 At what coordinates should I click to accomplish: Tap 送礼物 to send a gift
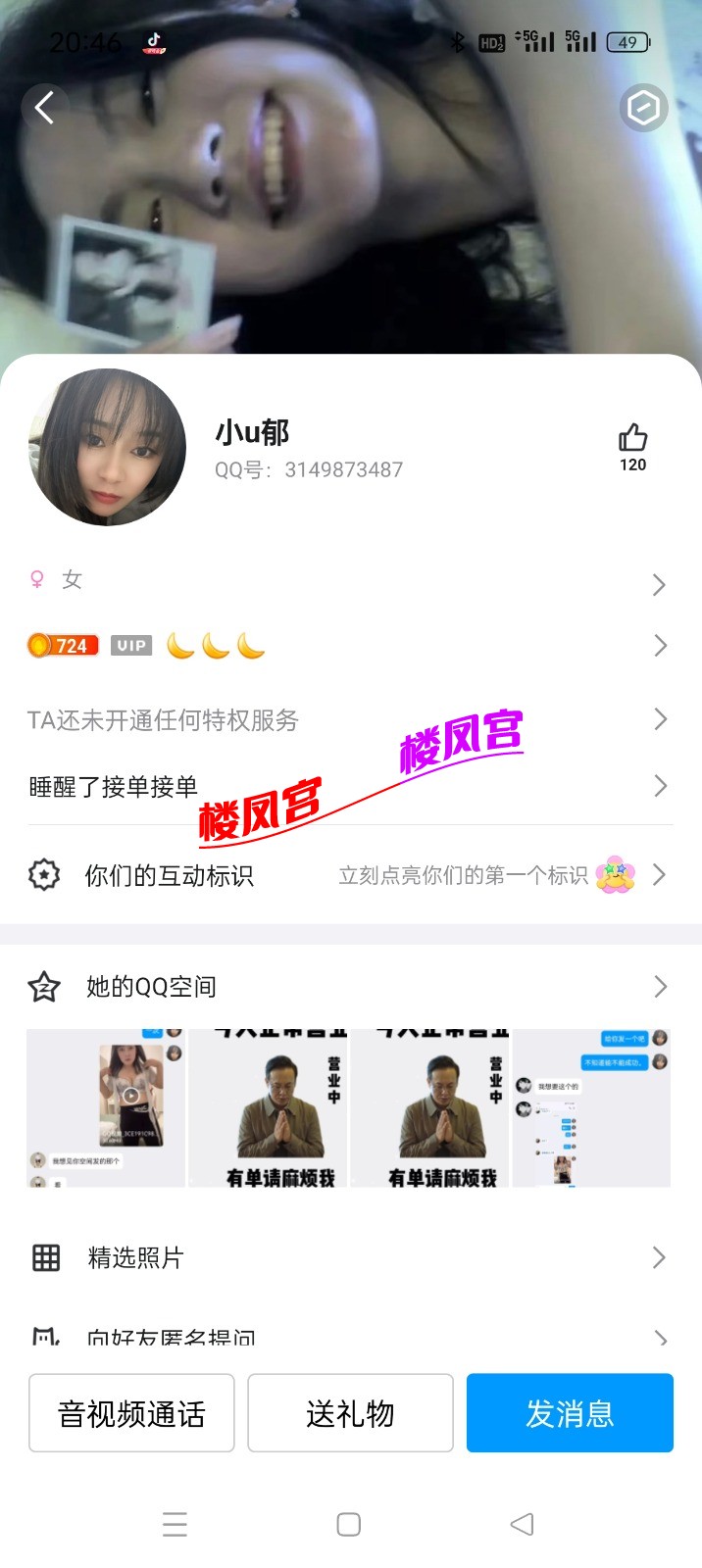(350, 1413)
